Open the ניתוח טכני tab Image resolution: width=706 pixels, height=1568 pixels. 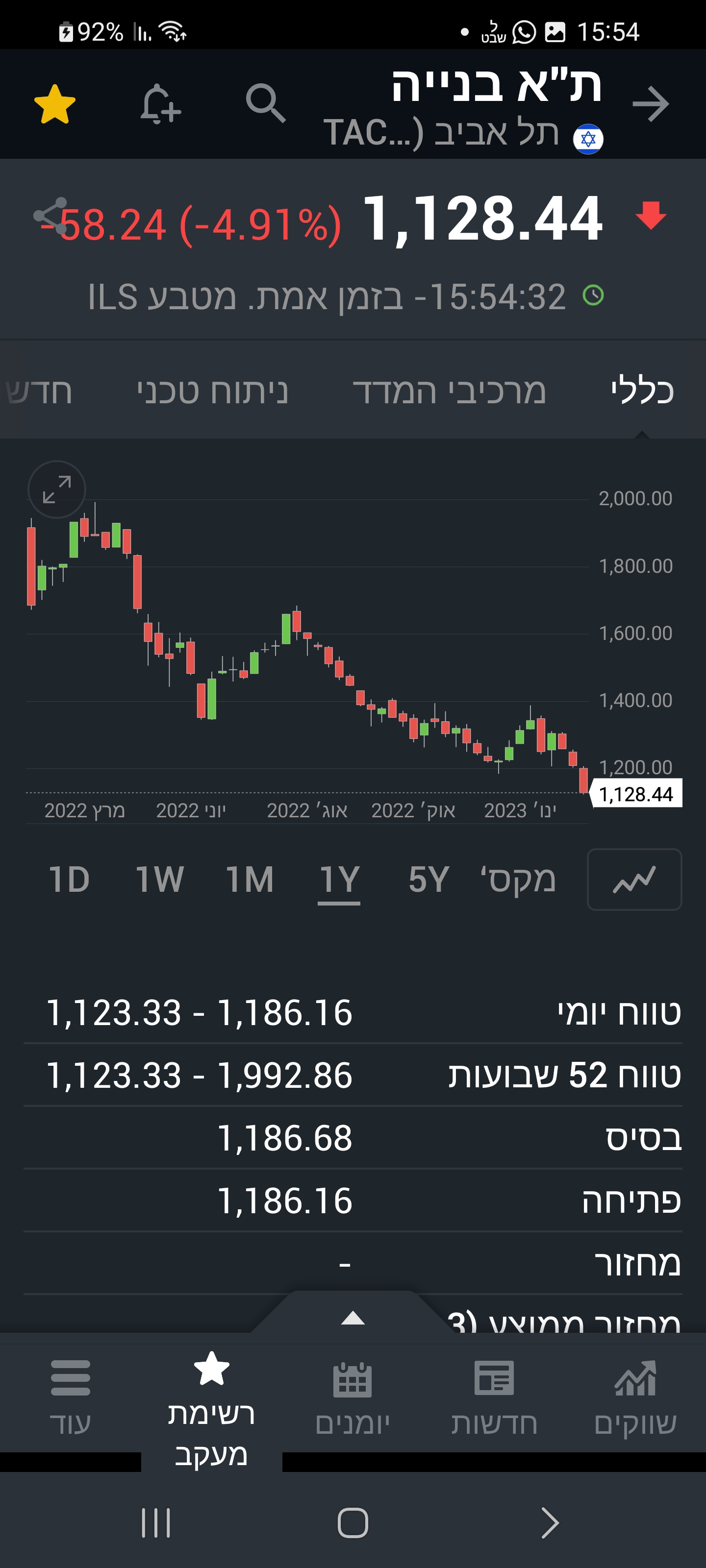[x=212, y=391]
